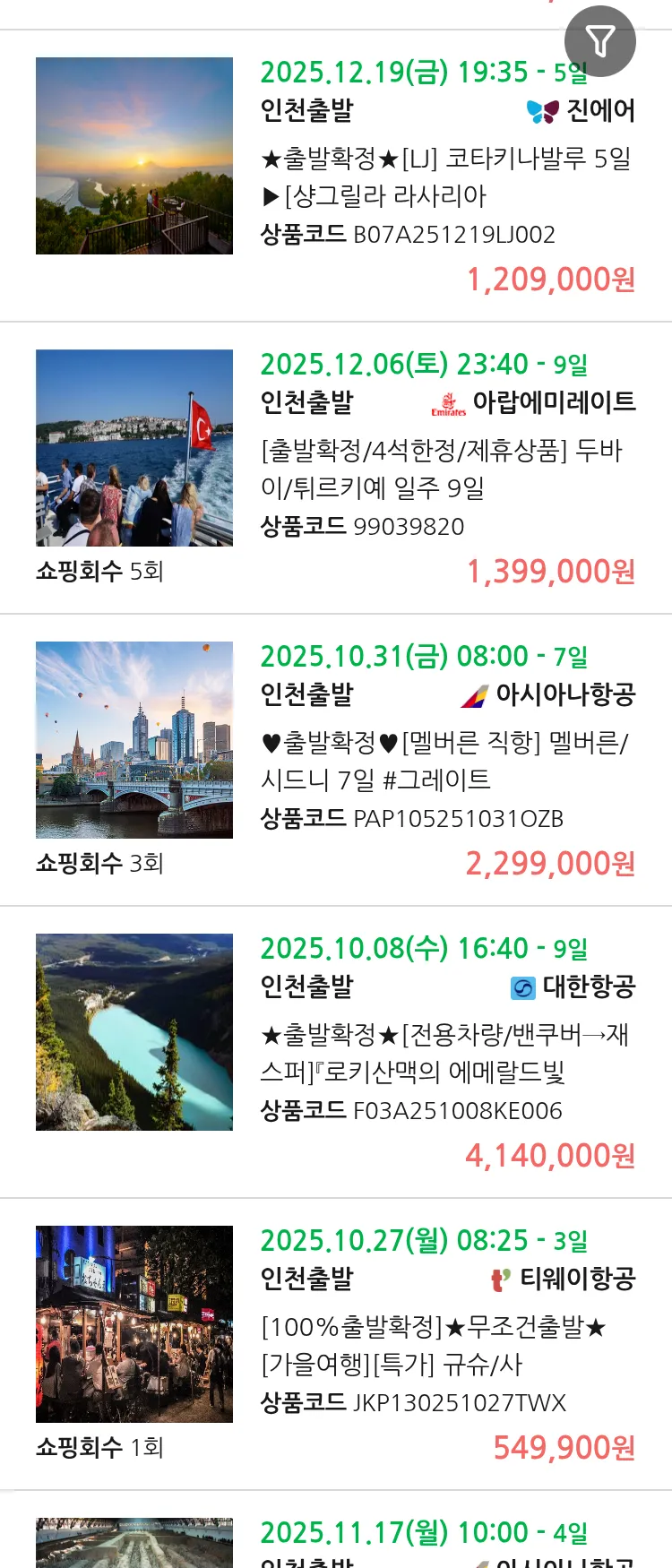The width and height of the screenshot is (672, 1568).
Task: Select the Melbourne/Sydney 7-day Asiana package
Action: tap(445, 761)
